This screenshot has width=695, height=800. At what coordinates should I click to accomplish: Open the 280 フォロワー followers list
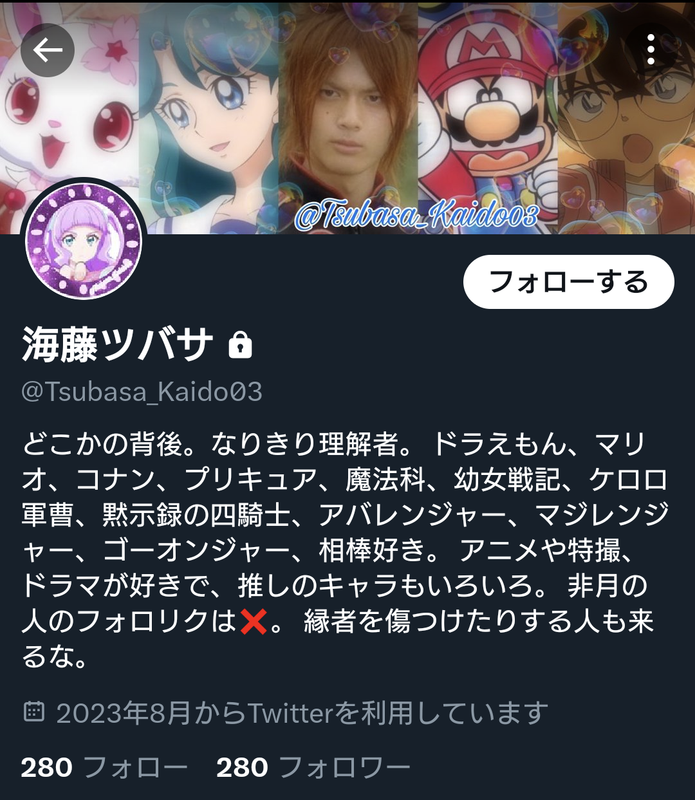pos(313,767)
